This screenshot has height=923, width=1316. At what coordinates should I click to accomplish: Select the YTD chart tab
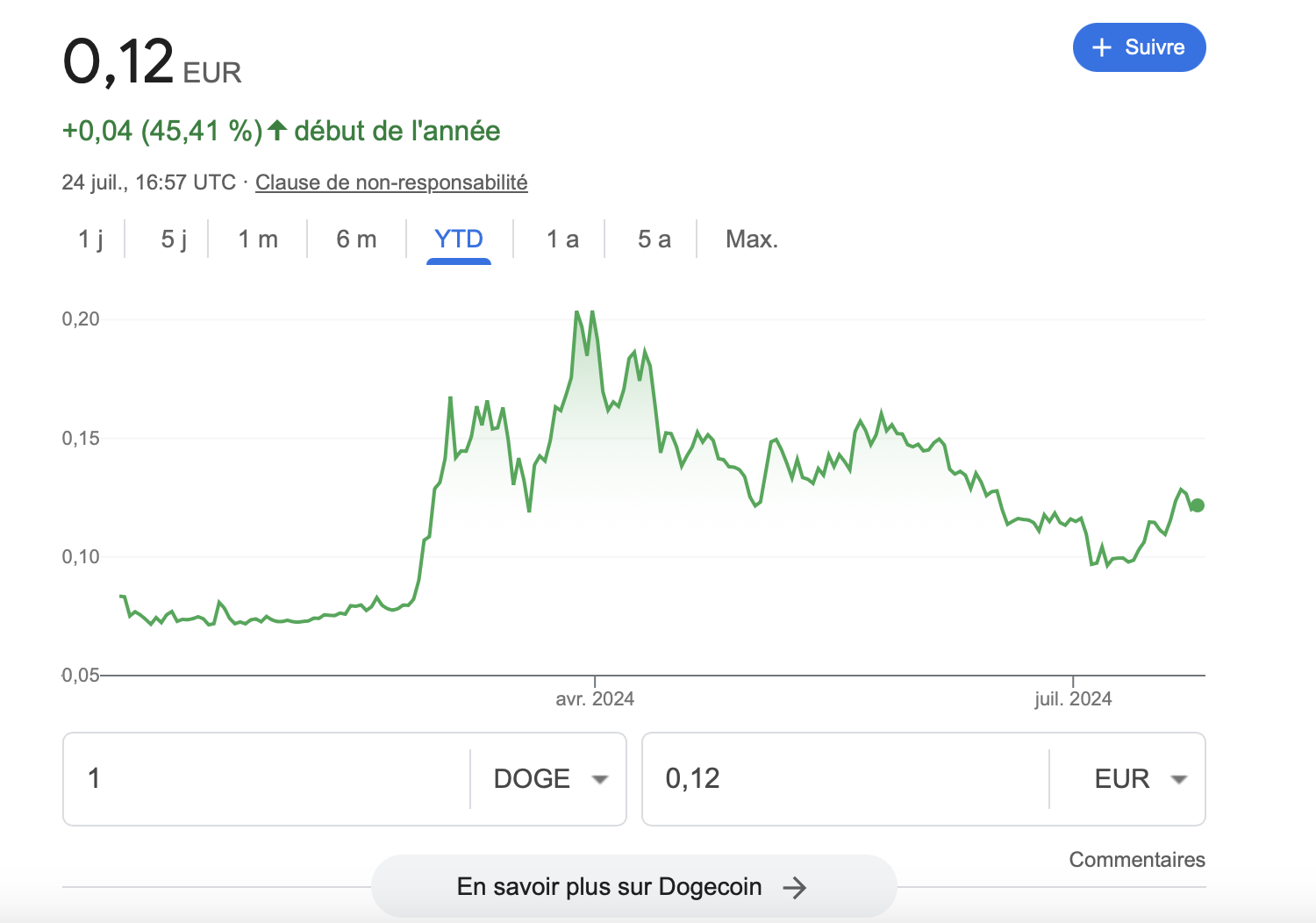[459, 239]
